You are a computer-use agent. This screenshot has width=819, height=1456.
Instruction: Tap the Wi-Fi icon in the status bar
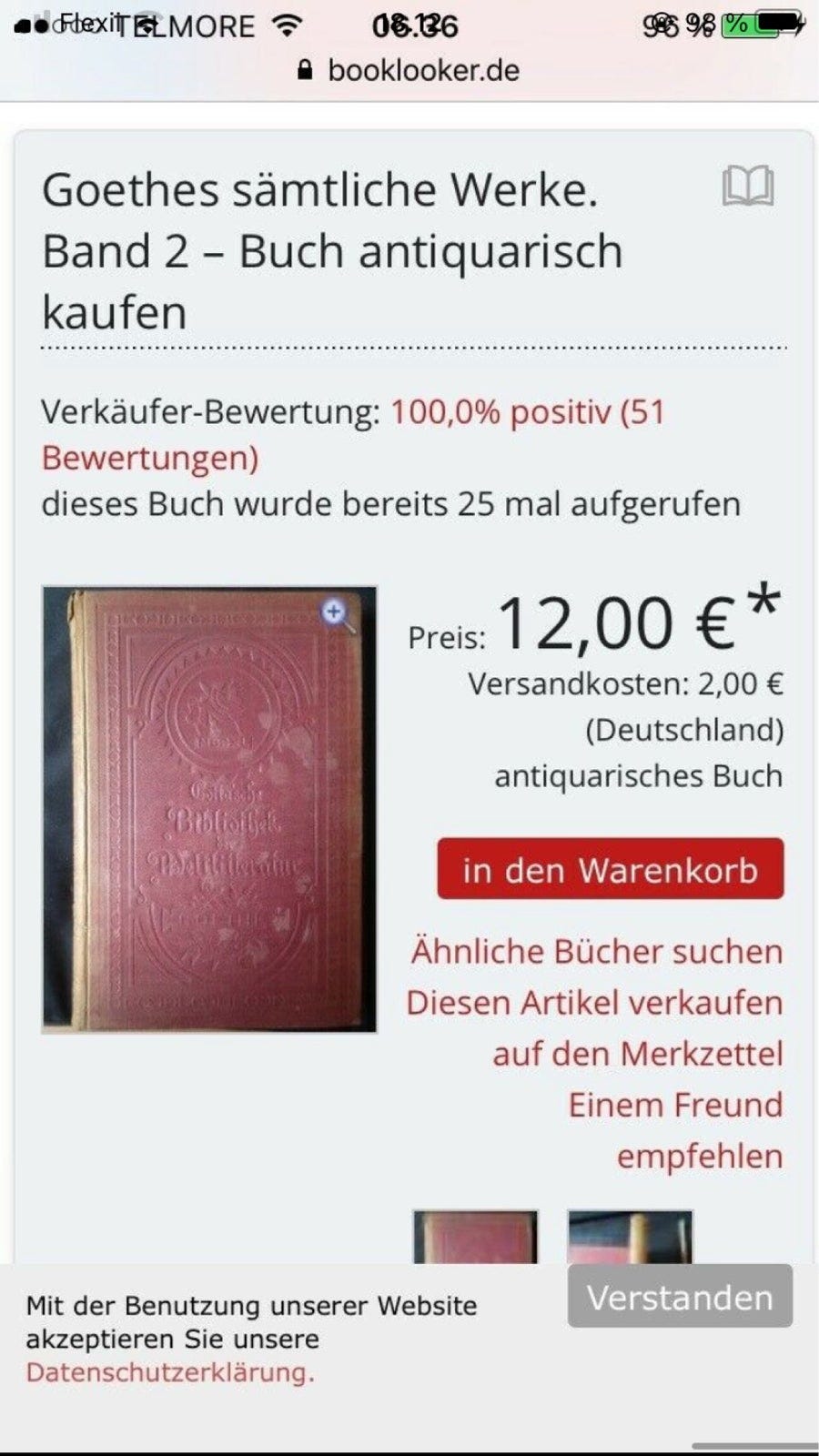(x=287, y=25)
